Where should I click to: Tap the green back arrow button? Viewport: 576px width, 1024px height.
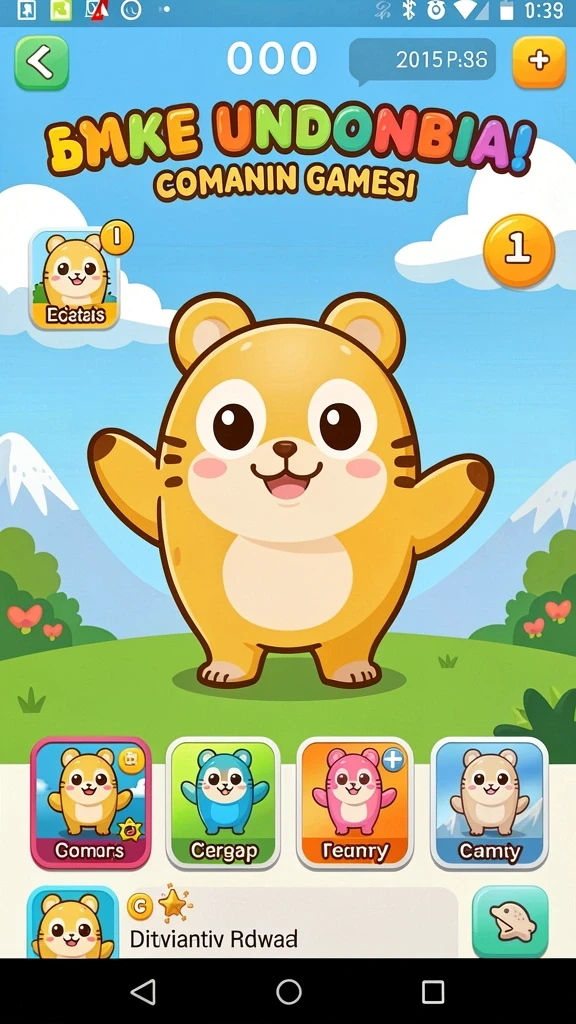(42, 63)
